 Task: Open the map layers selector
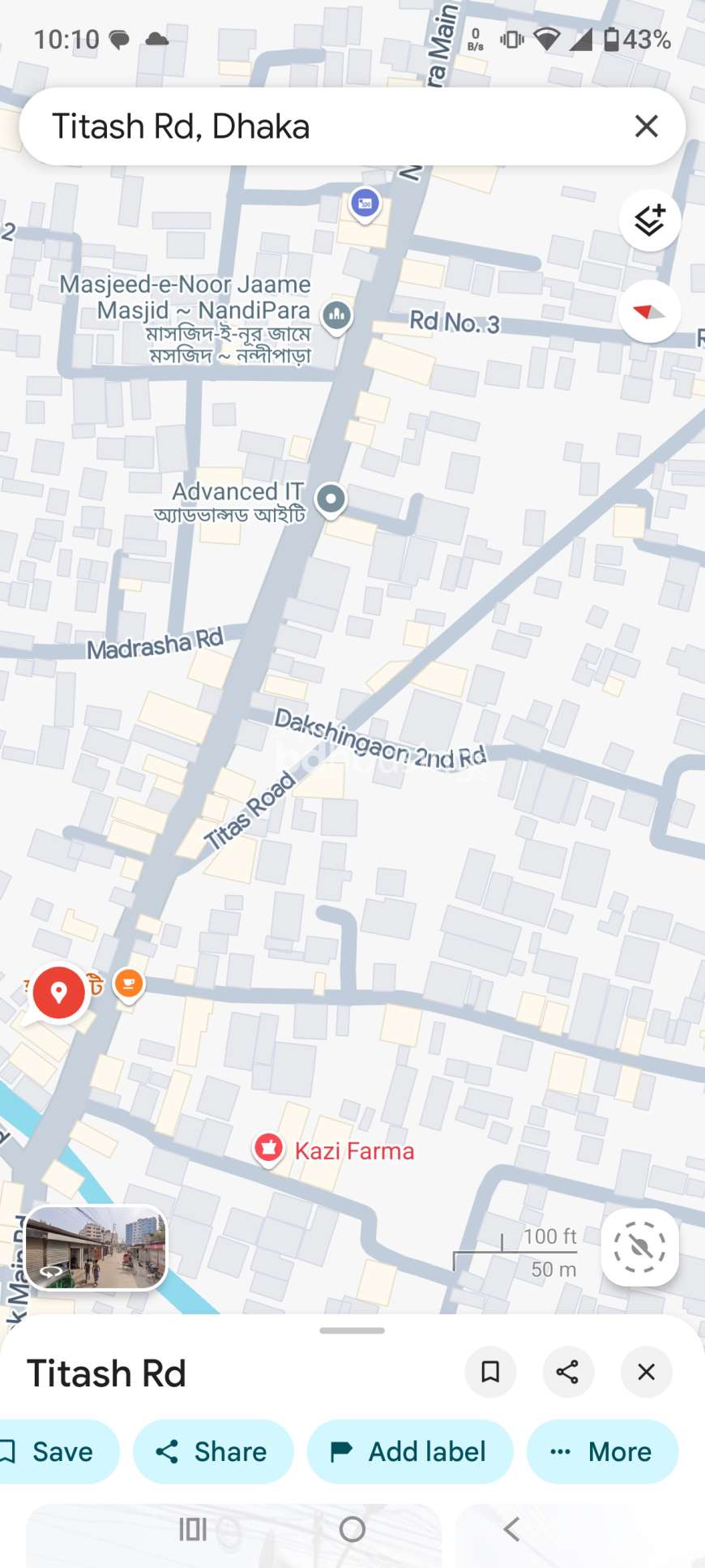tap(649, 221)
